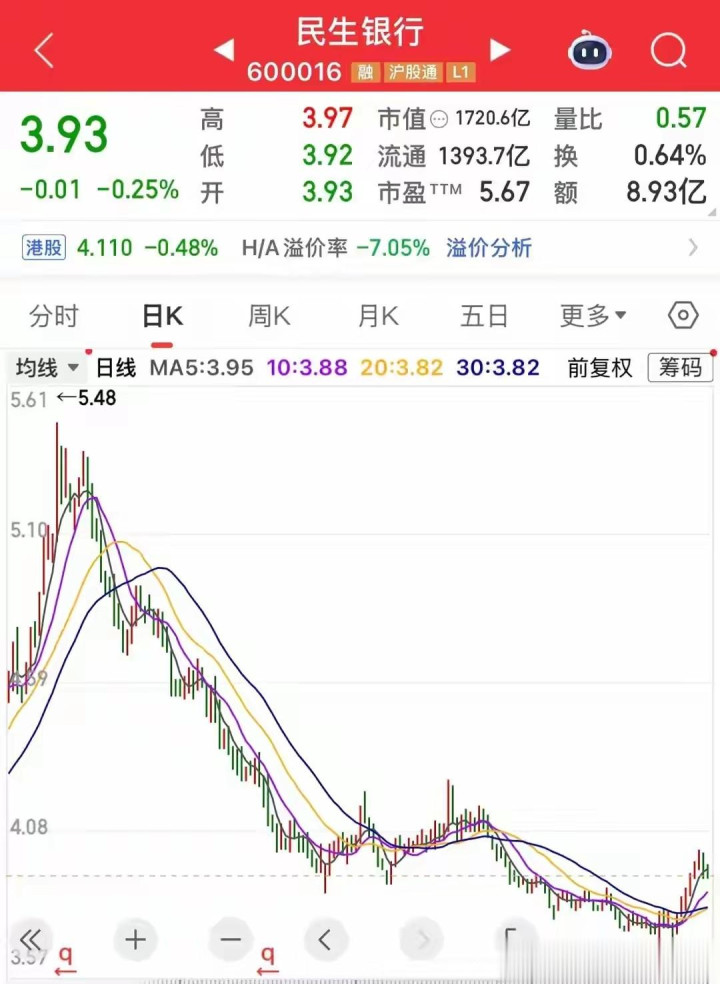The image size is (720, 984).
Task: Switch to the 分时 chart tab
Action: tap(54, 317)
